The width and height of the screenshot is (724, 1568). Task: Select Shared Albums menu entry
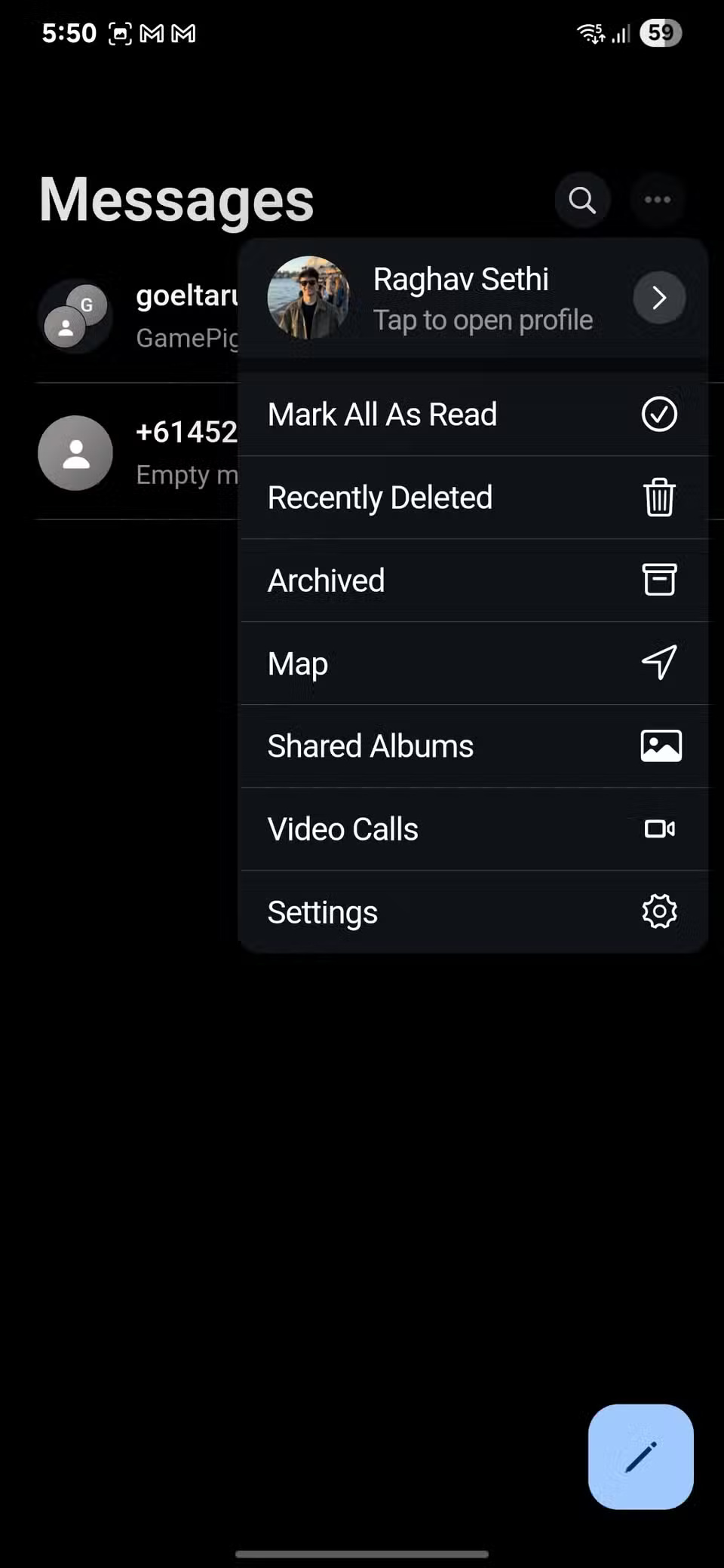pyautogui.click(x=370, y=745)
